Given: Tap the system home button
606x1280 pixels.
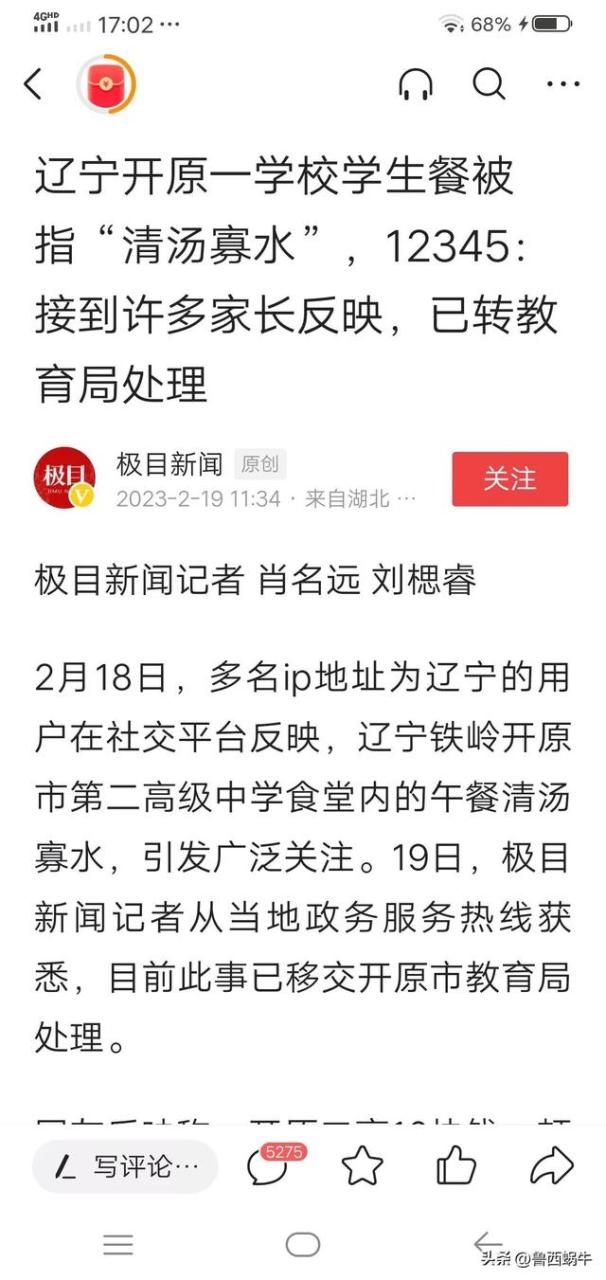Looking at the screenshot, I should point(303,1245).
